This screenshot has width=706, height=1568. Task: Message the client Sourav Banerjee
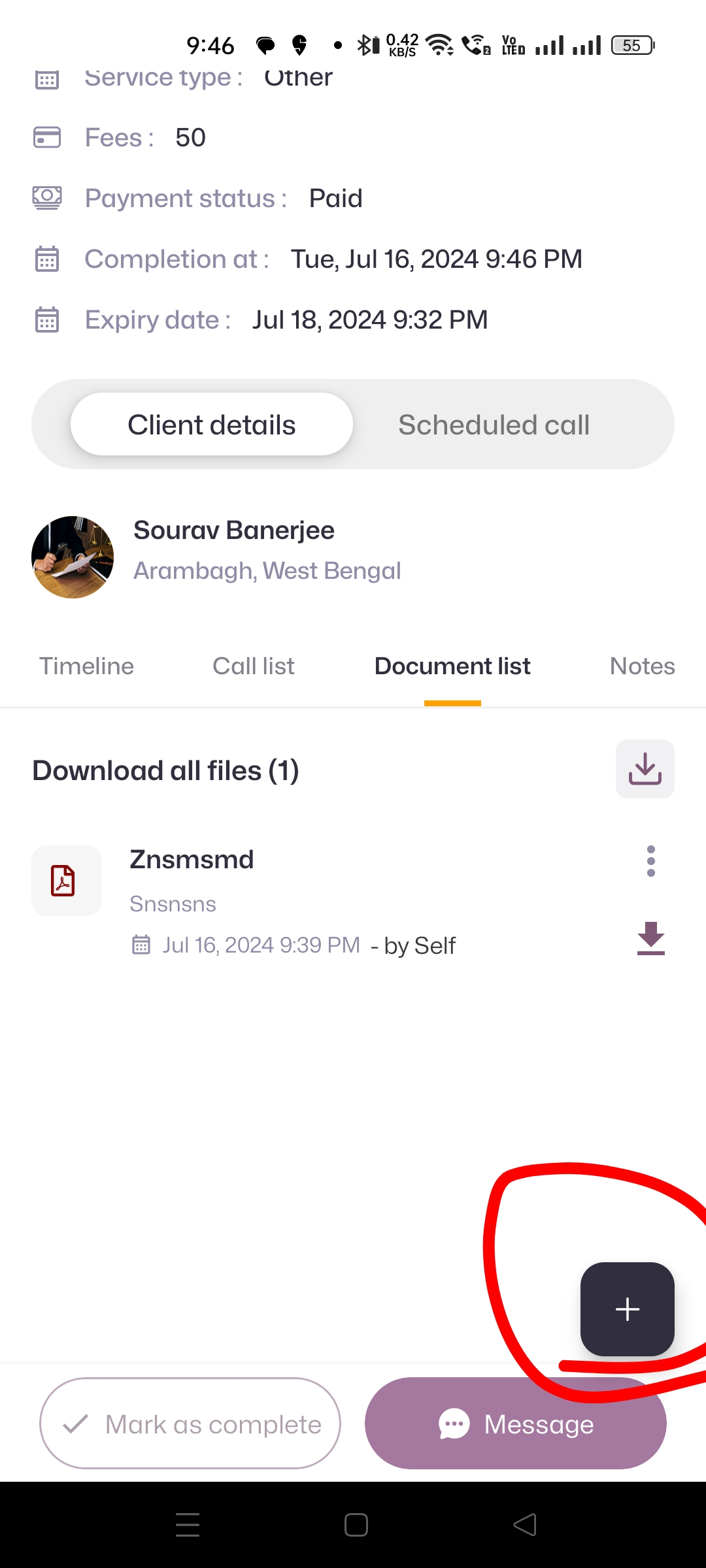pos(515,1424)
